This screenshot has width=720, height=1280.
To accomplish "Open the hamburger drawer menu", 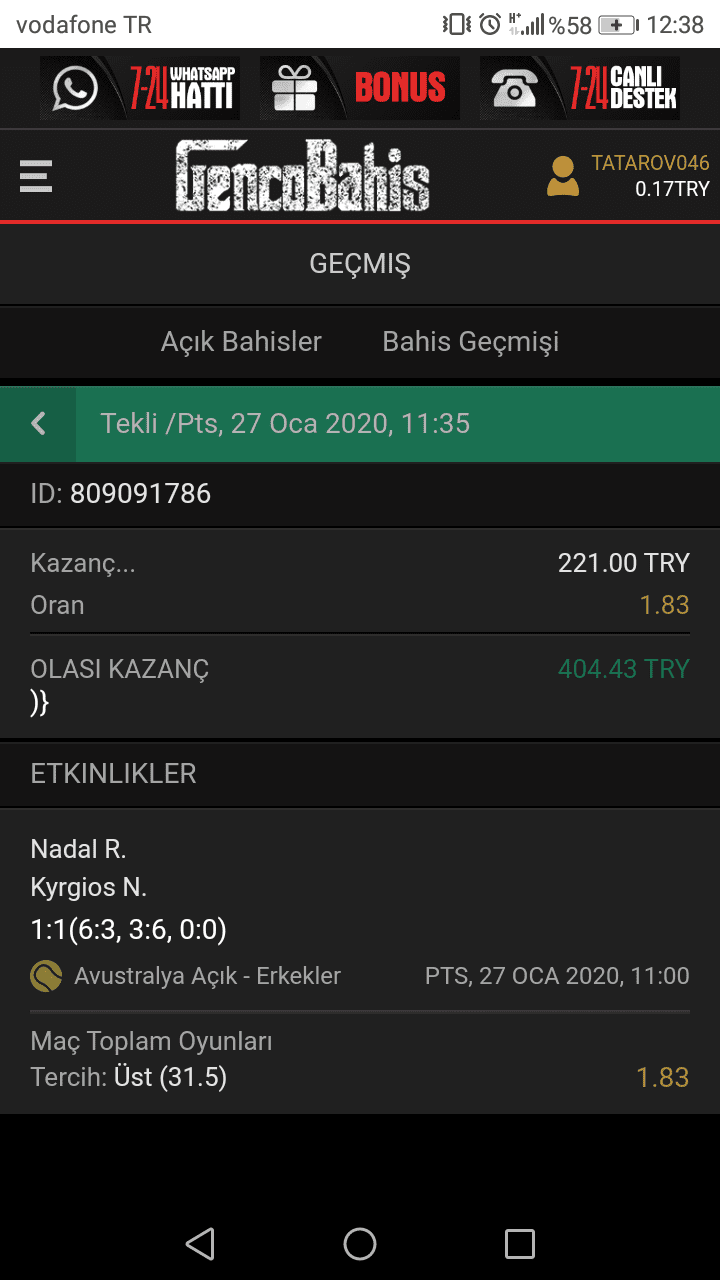I will (x=36, y=177).
